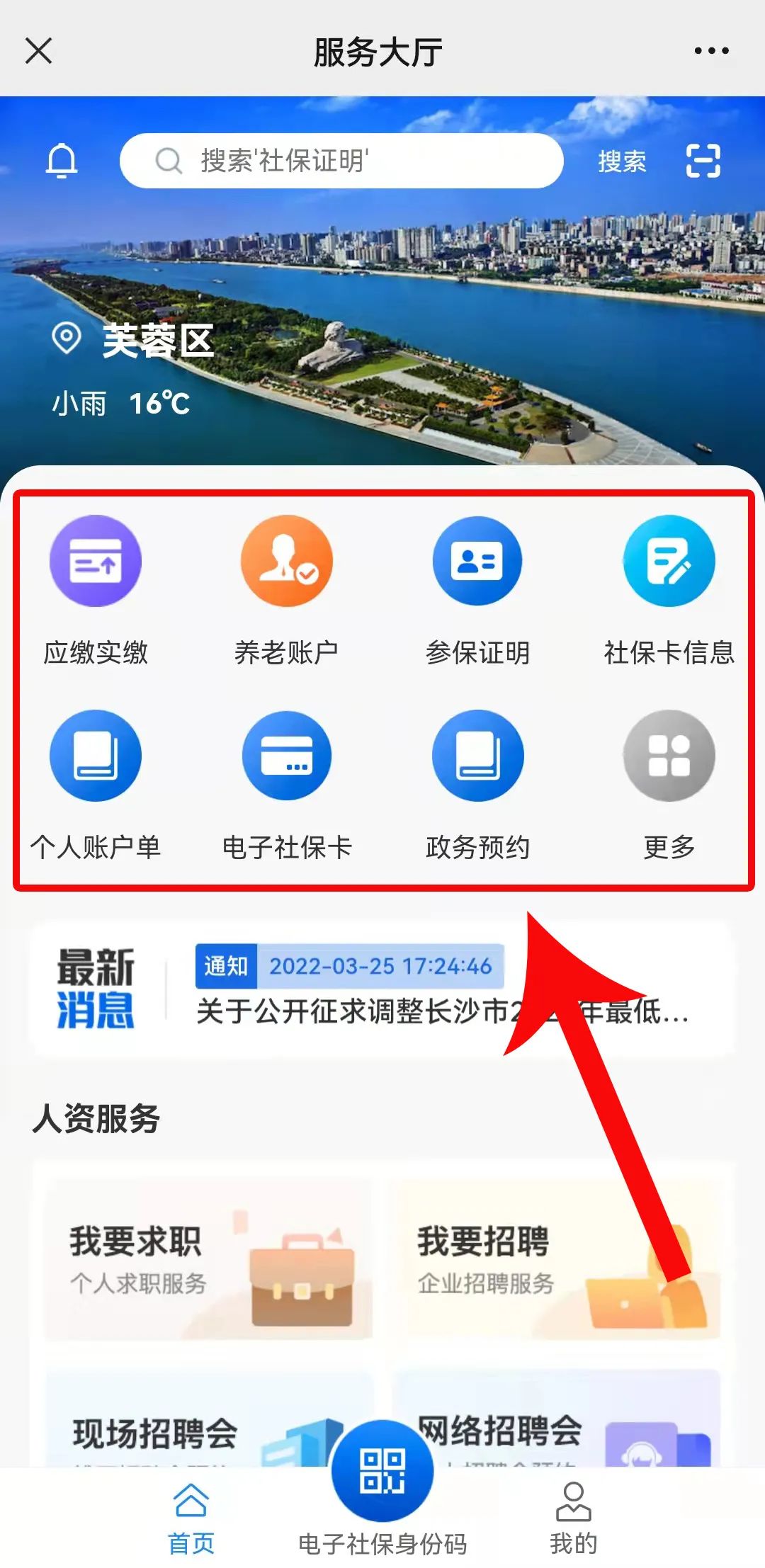Open the notifications bell

[x=62, y=161]
